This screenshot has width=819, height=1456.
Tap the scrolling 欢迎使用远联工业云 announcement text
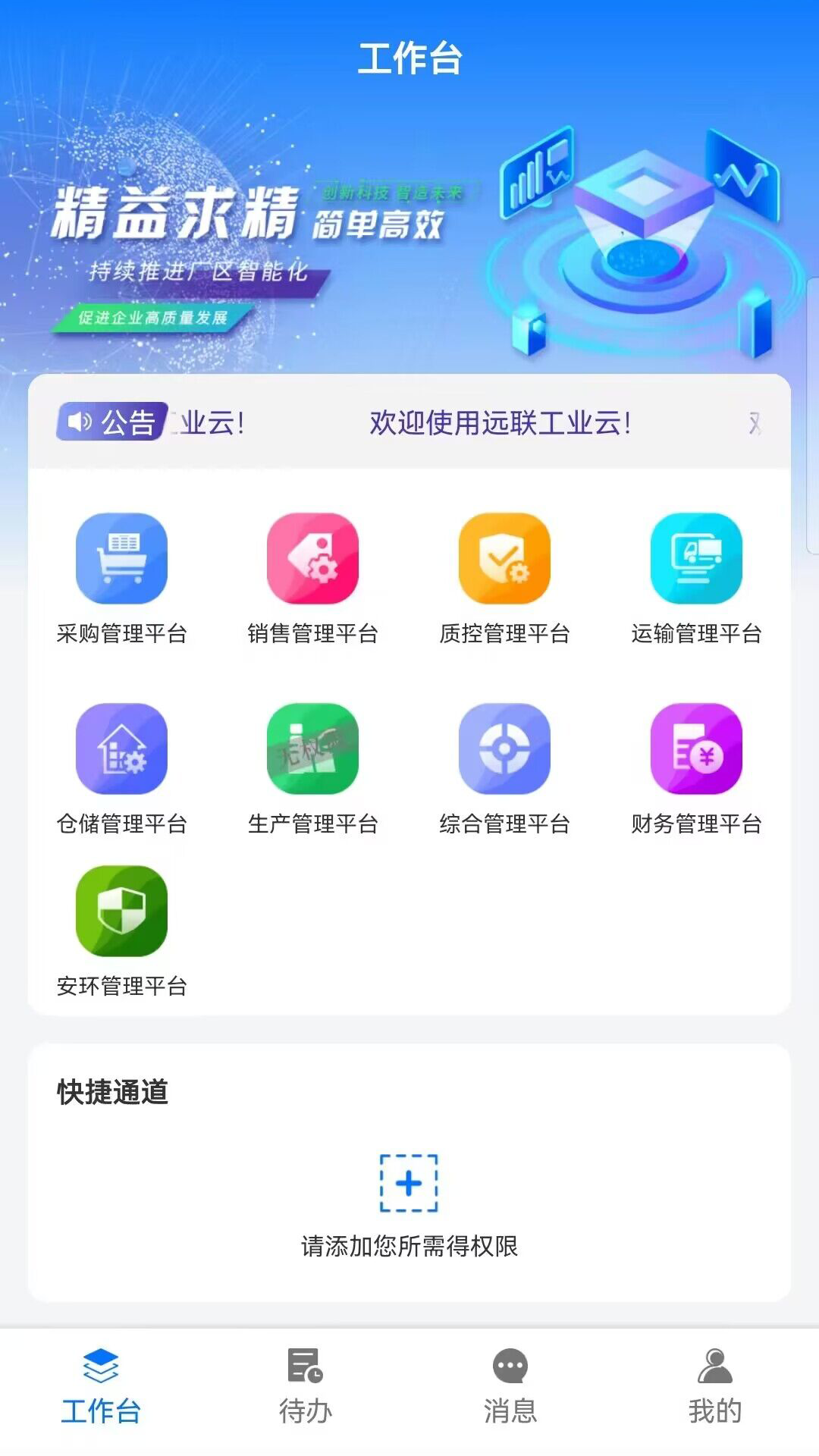(x=500, y=425)
